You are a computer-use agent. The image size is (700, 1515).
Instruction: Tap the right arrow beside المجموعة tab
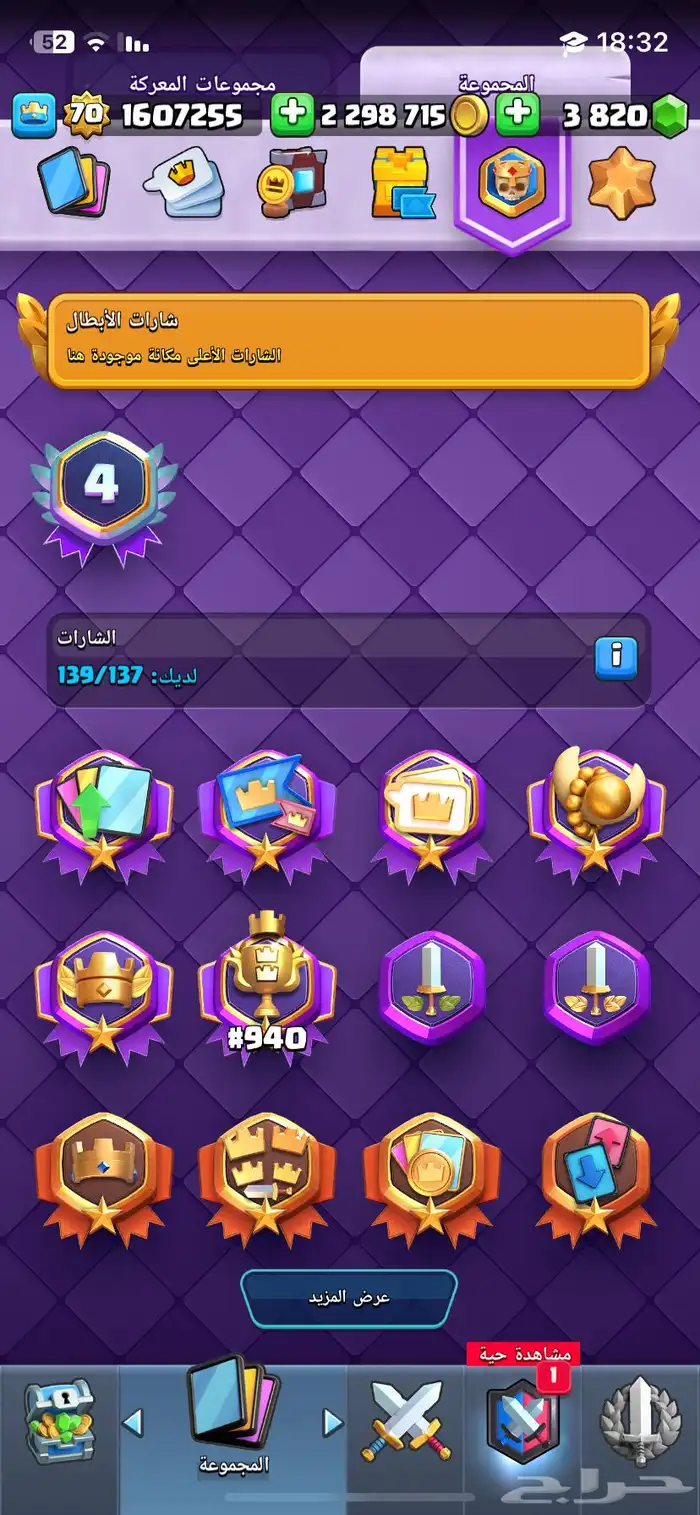click(x=331, y=1422)
